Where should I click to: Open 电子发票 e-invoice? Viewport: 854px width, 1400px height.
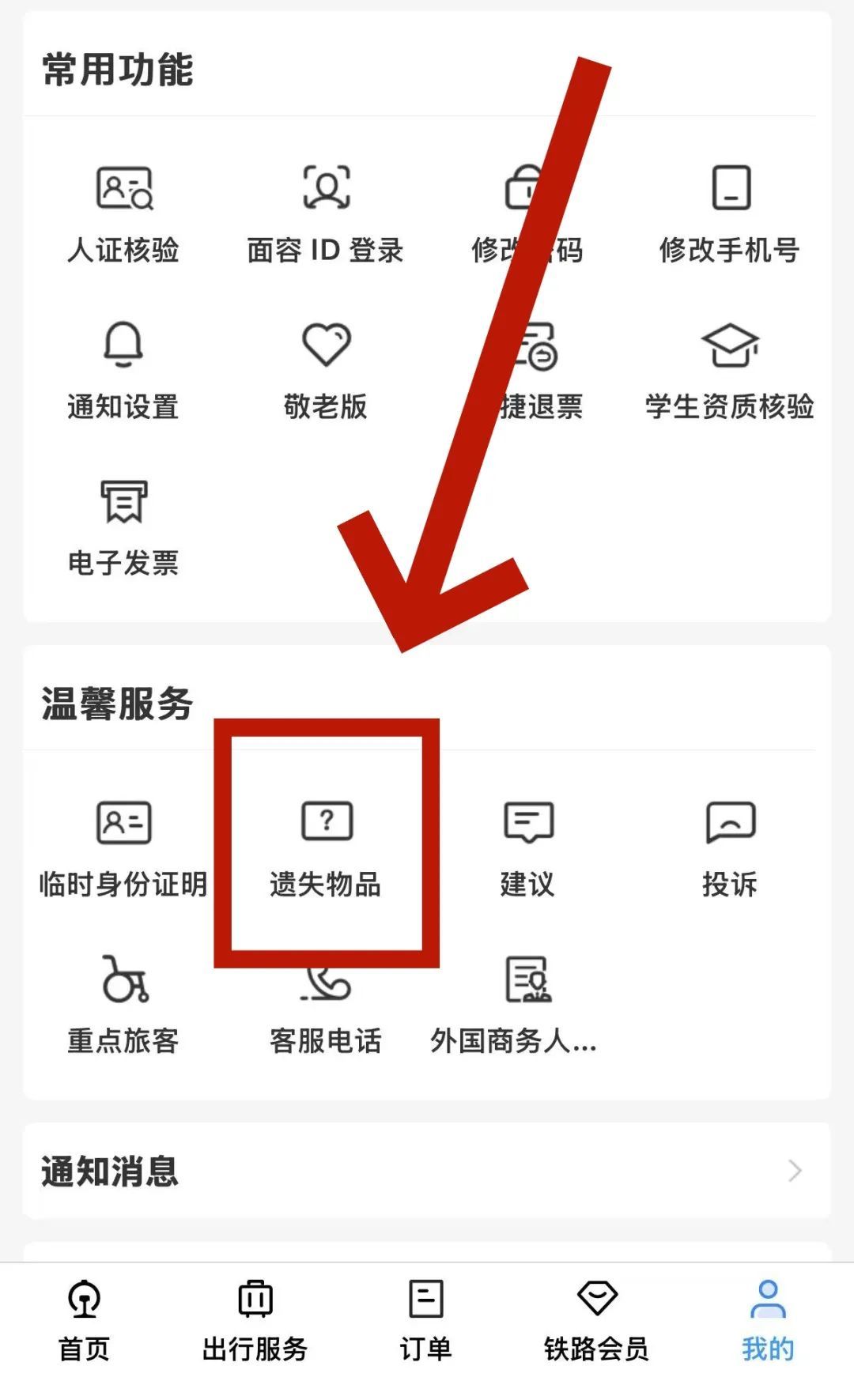click(x=123, y=526)
